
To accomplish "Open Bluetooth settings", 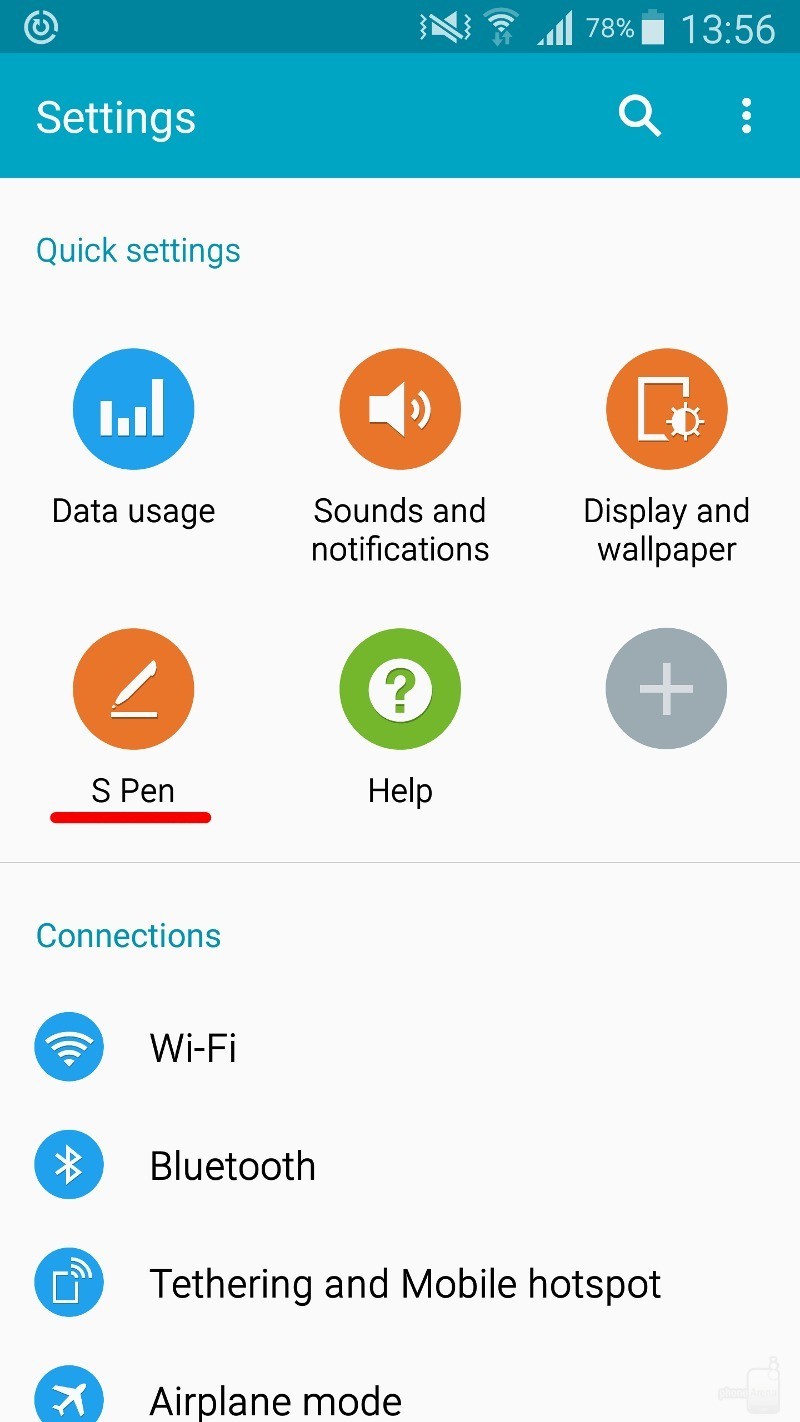I will click(x=232, y=1166).
